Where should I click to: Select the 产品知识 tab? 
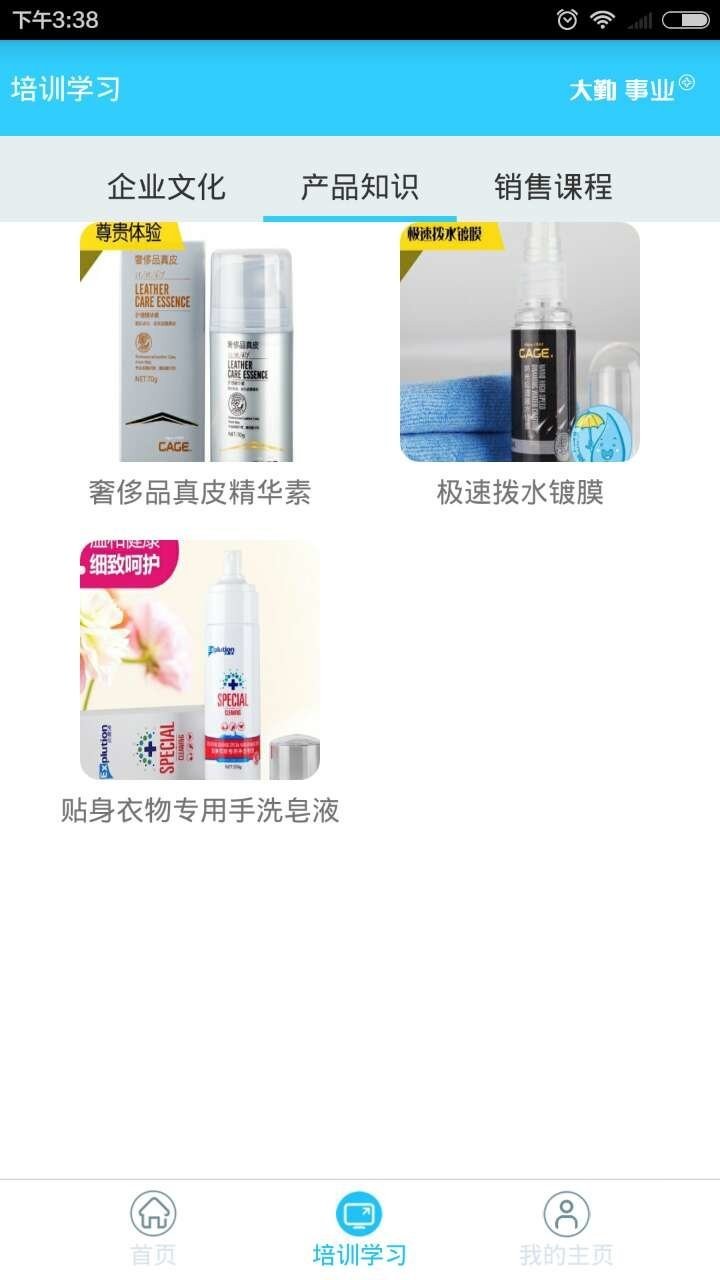pos(360,186)
